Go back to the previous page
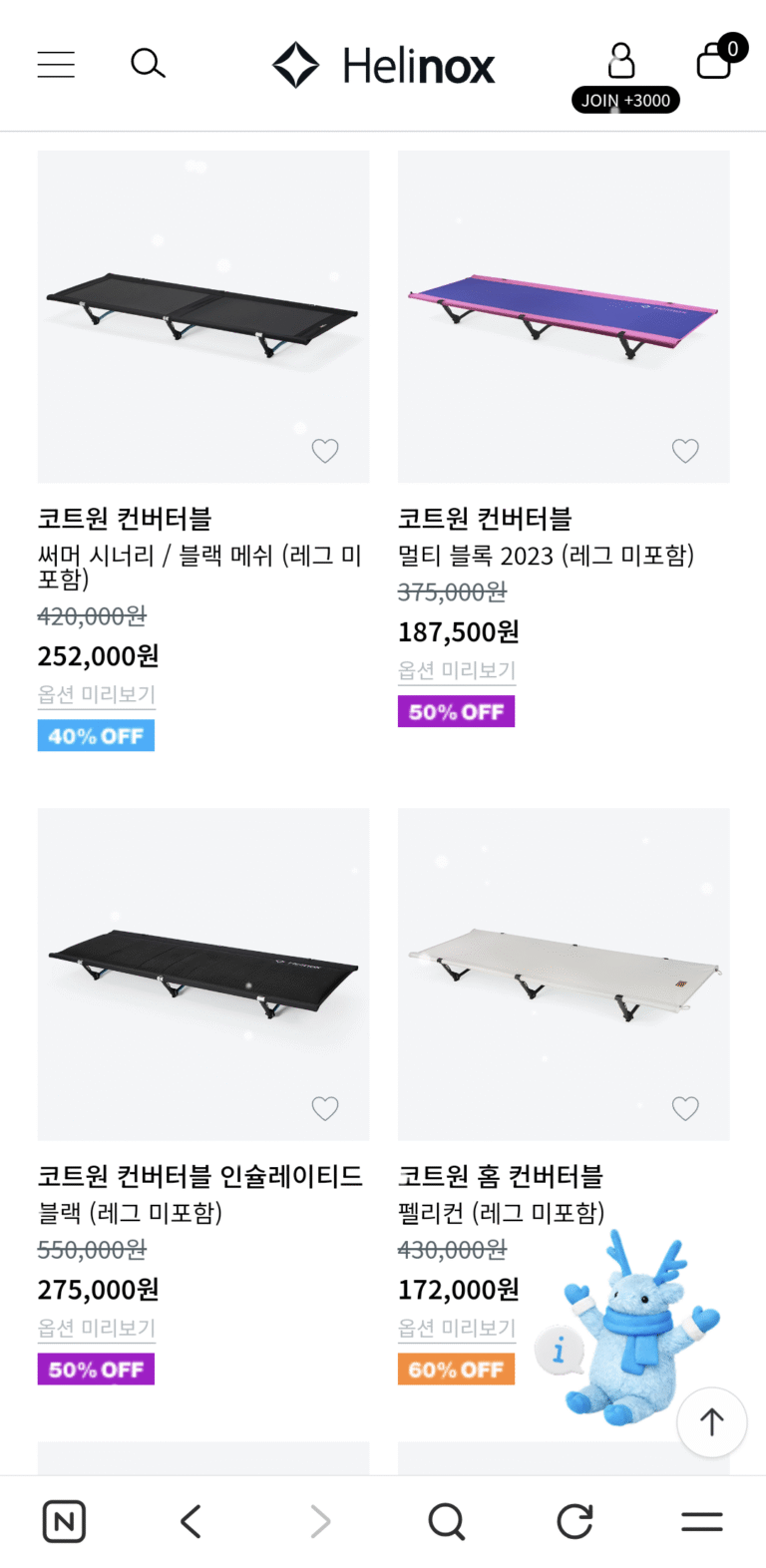 pos(191,1522)
